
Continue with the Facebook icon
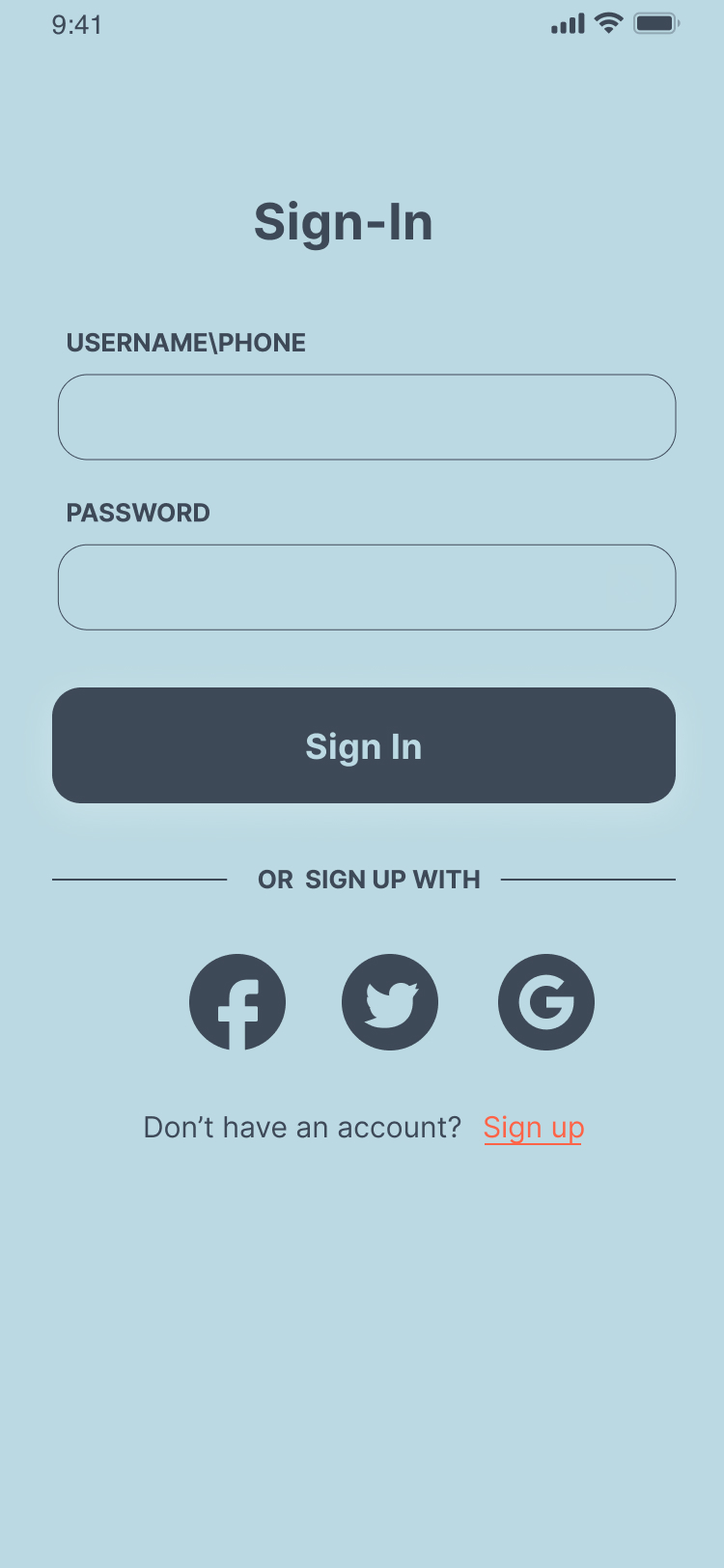(x=237, y=1002)
